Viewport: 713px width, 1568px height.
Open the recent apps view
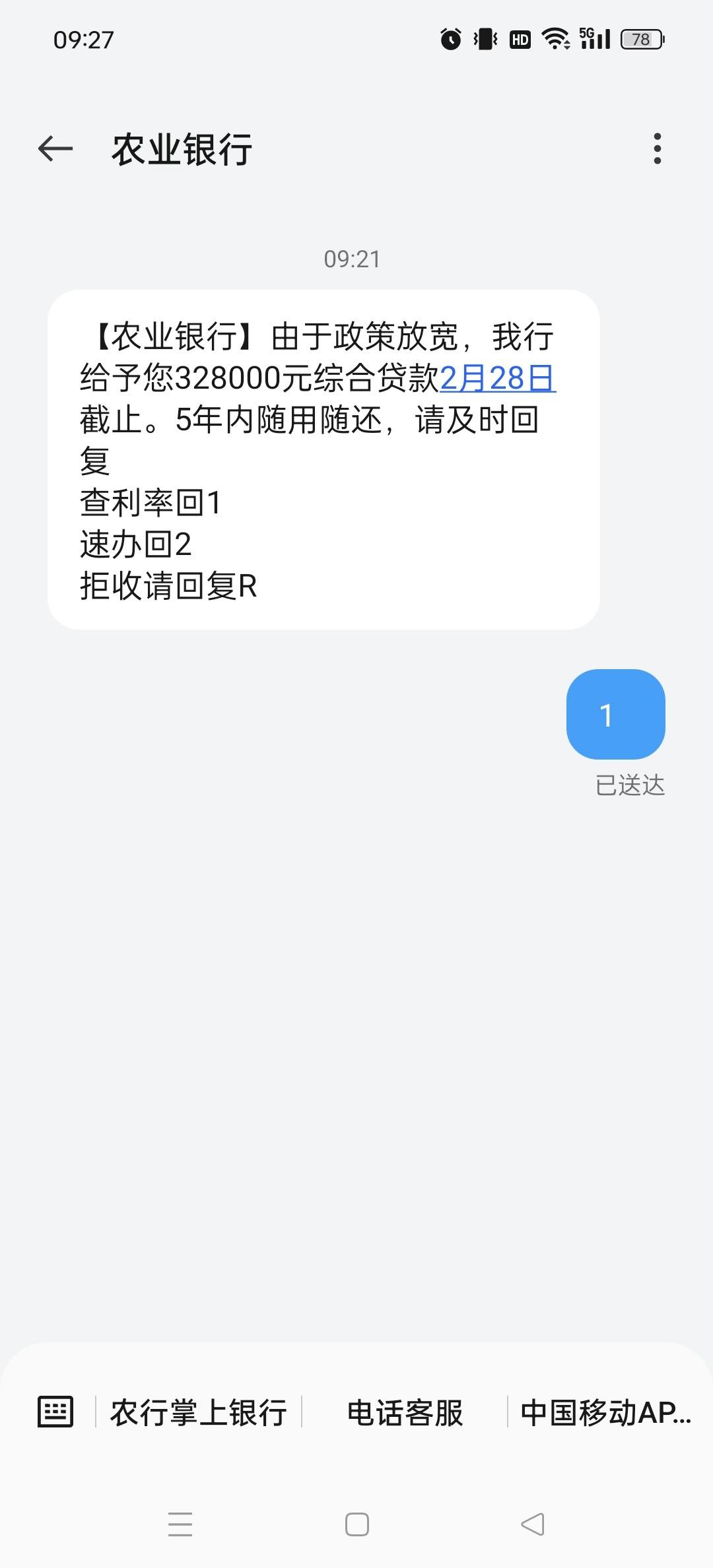pyautogui.click(x=180, y=1524)
